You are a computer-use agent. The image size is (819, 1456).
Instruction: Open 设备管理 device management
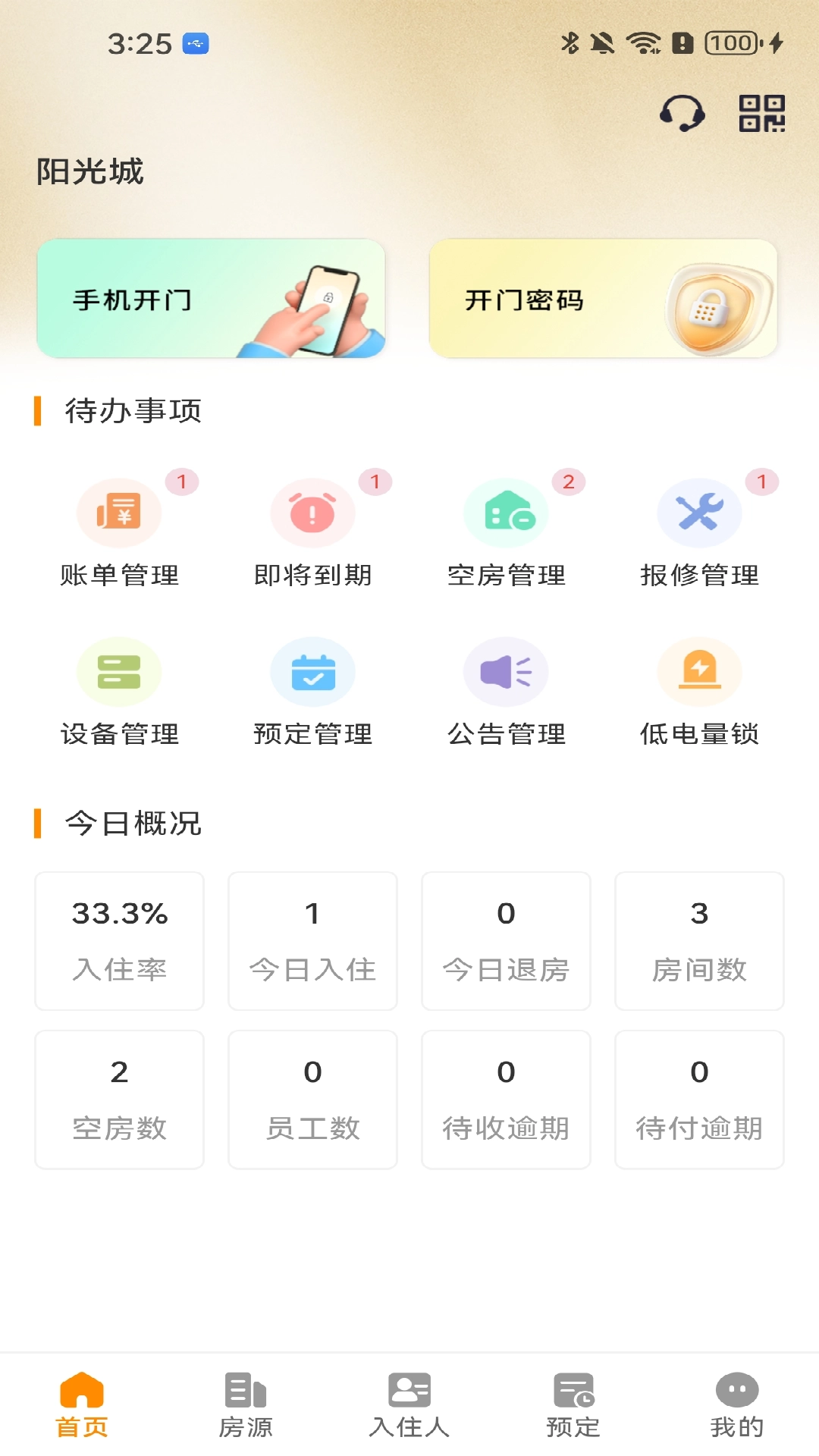click(119, 692)
